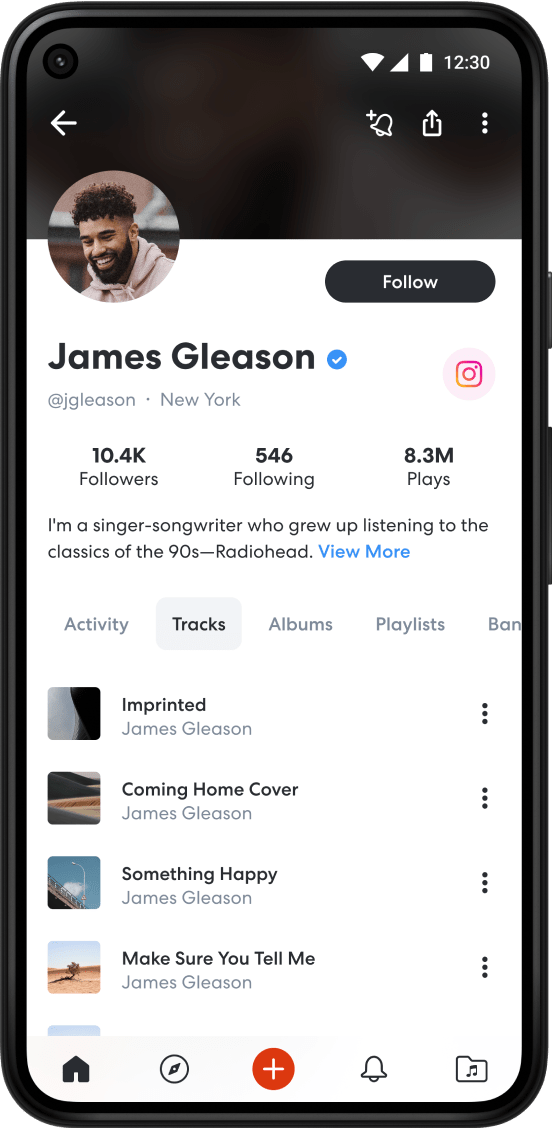The height and width of the screenshot is (1128, 553).
Task: Go to the Home tab
Action: [76, 1070]
